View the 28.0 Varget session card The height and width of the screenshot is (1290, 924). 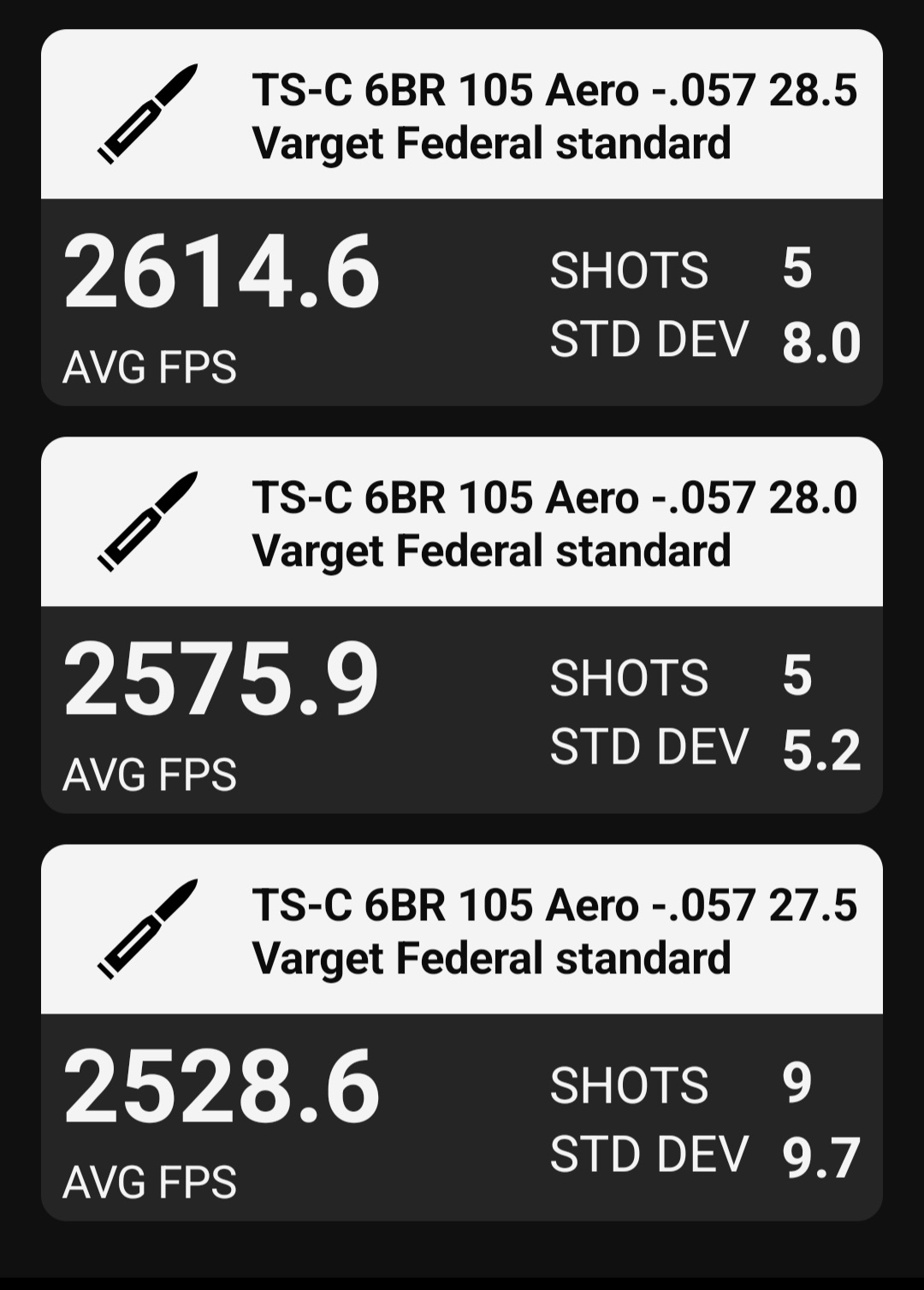(462, 625)
